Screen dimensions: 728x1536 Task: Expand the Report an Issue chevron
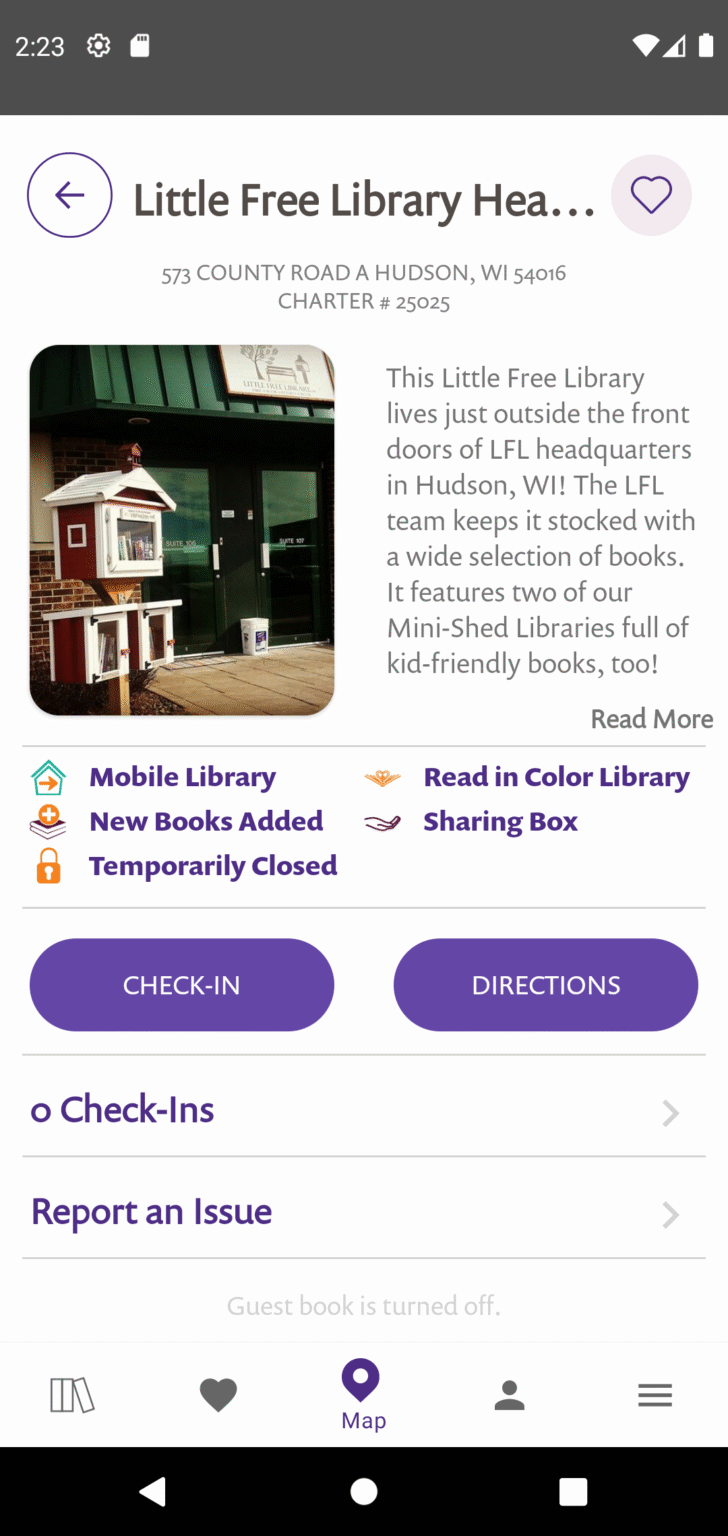(x=669, y=1215)
